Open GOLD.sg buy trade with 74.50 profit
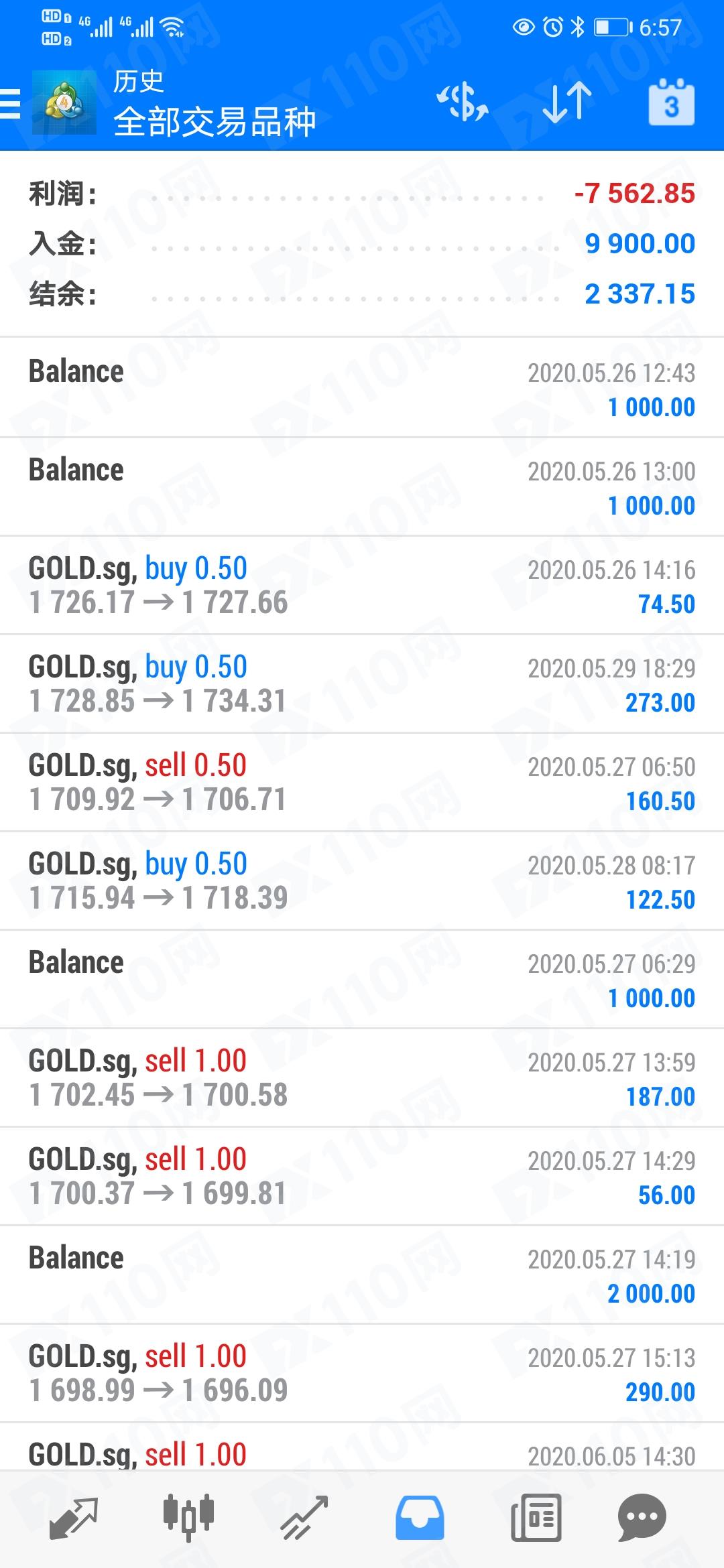This screenshot has height=1568, width=724. [x=362, y=586]
